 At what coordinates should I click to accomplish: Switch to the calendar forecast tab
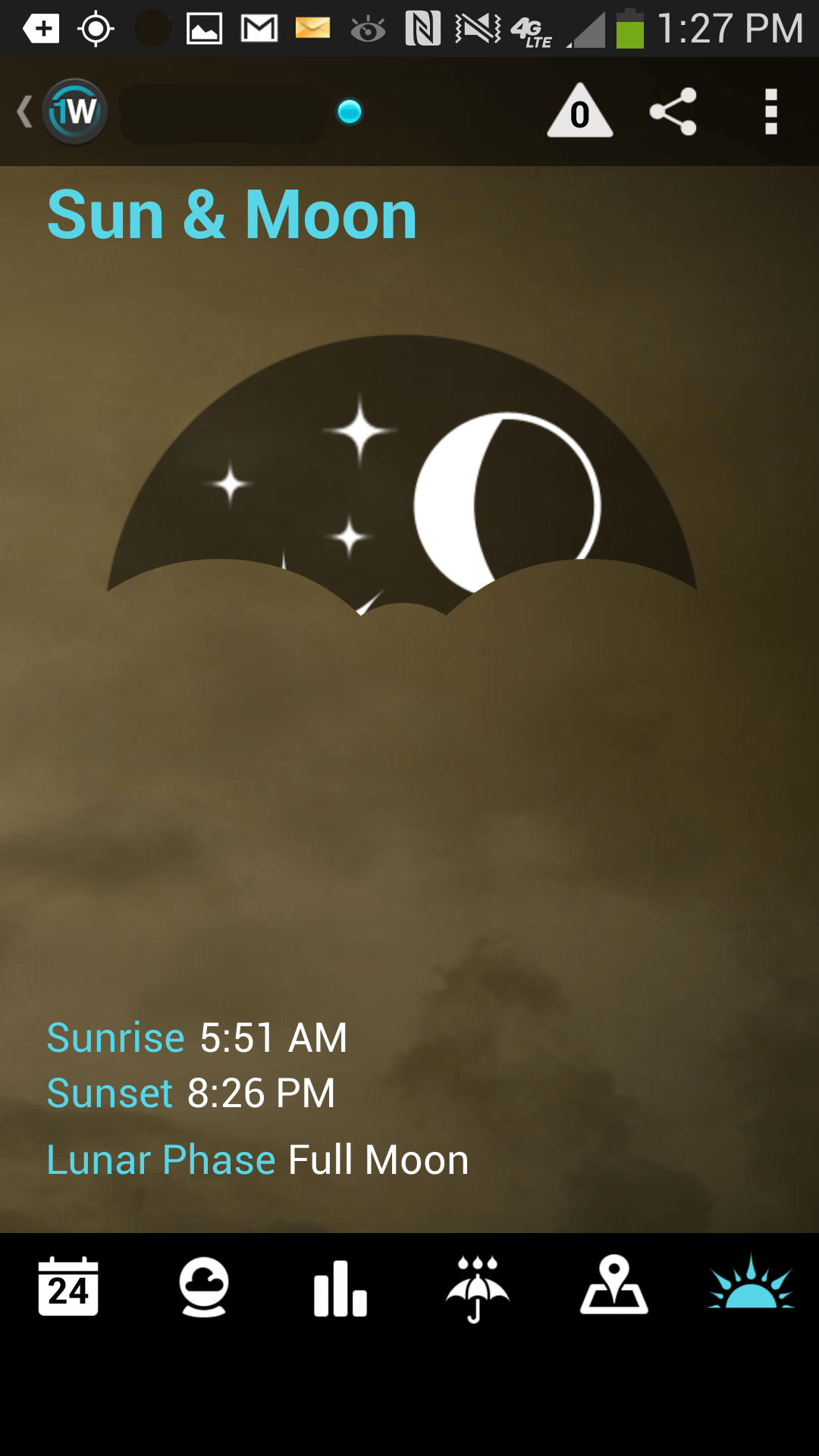pyautogui.click(x=68, y=1286)
